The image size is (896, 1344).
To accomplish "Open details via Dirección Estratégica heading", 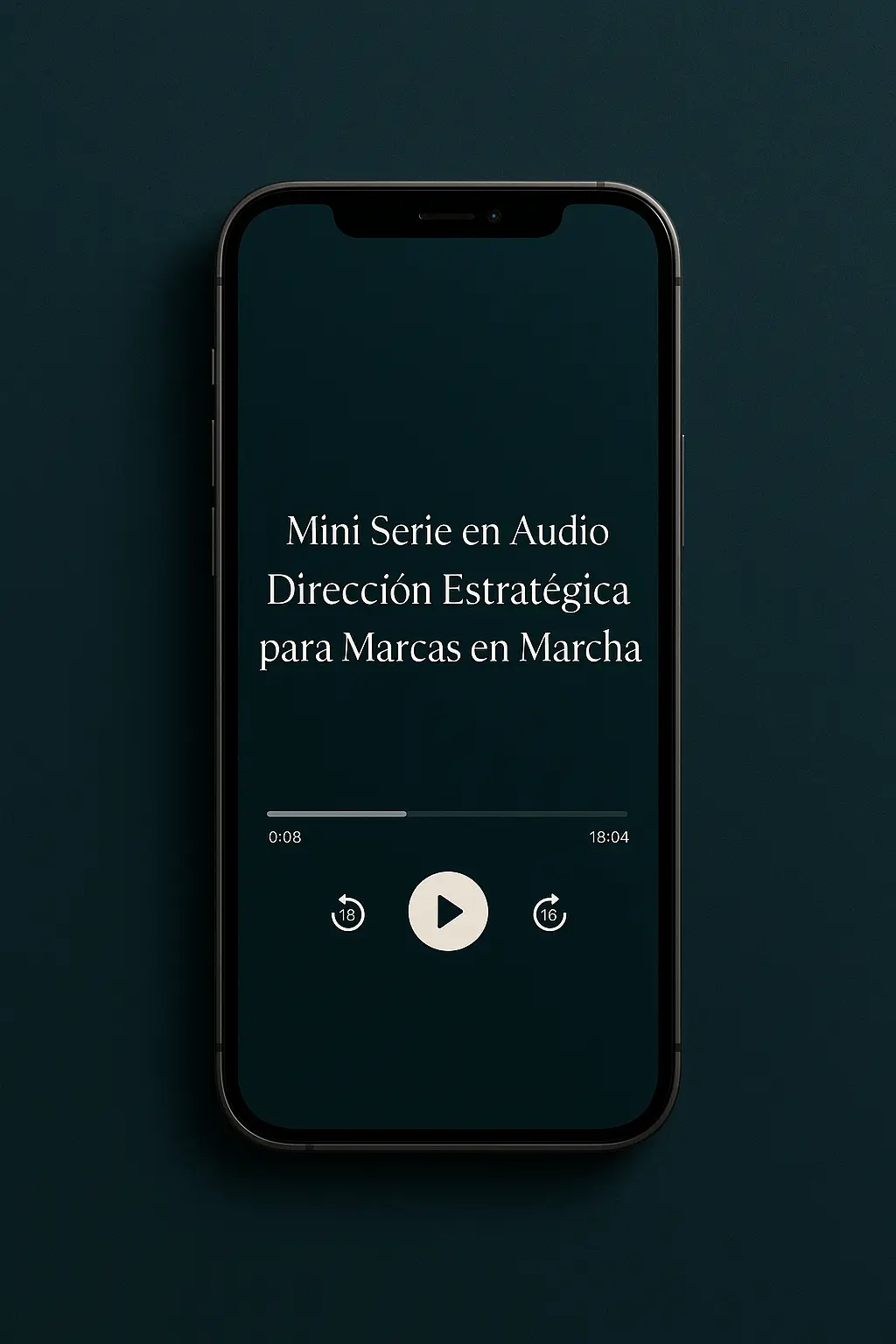I will pyautogui.click(x=447, y=589).
